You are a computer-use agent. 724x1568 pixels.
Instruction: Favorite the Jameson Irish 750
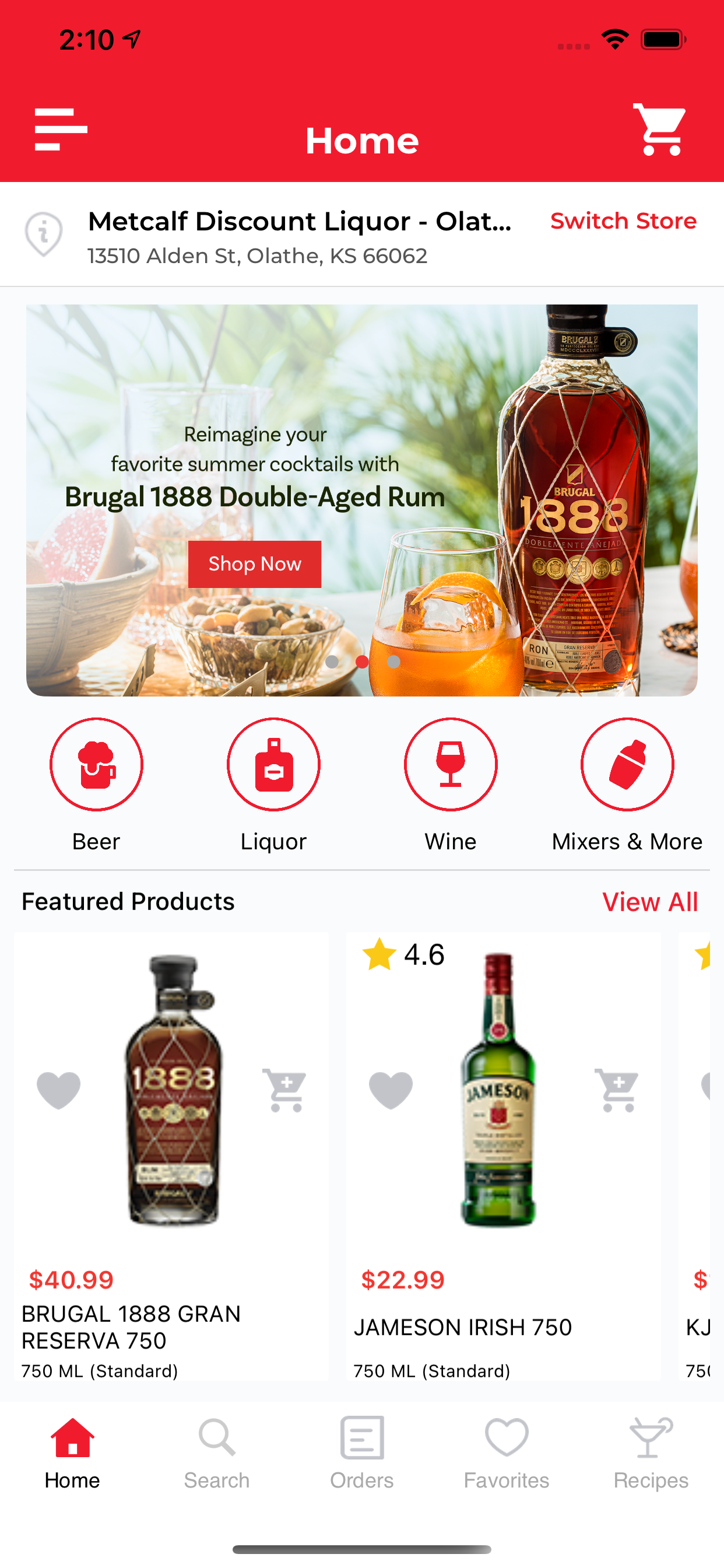389,1090
